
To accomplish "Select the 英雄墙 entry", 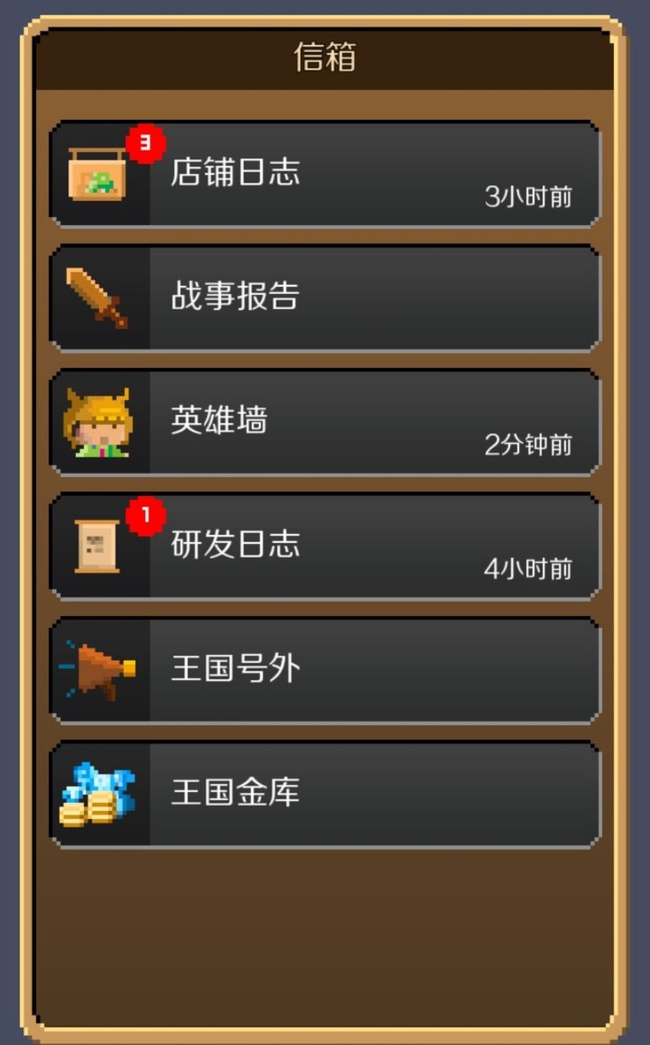I will (325, 422).
